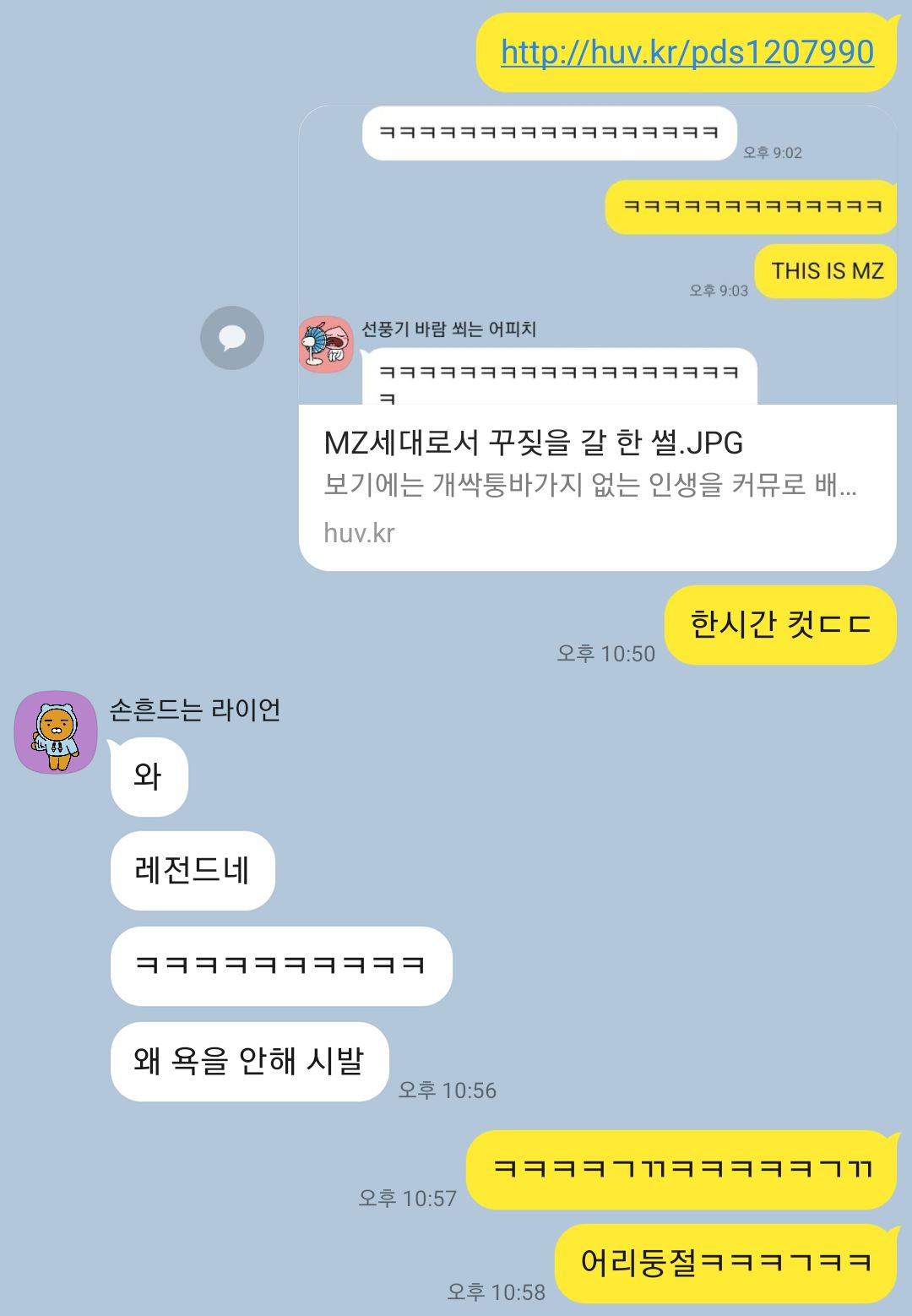
Task: Open 손흔드는 라이언's profile picture
Action: tap(57, 732)
